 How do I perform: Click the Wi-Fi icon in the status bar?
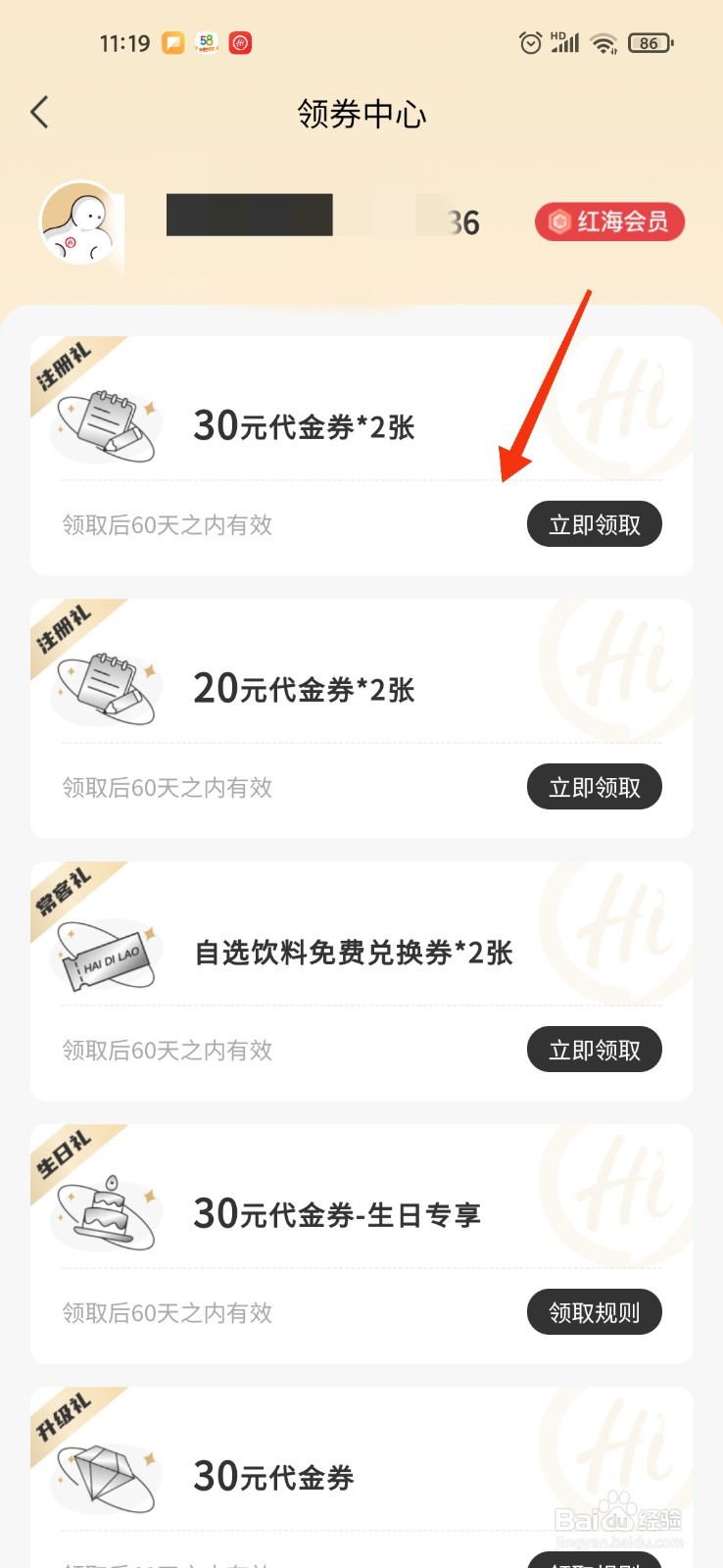point(602,42)
